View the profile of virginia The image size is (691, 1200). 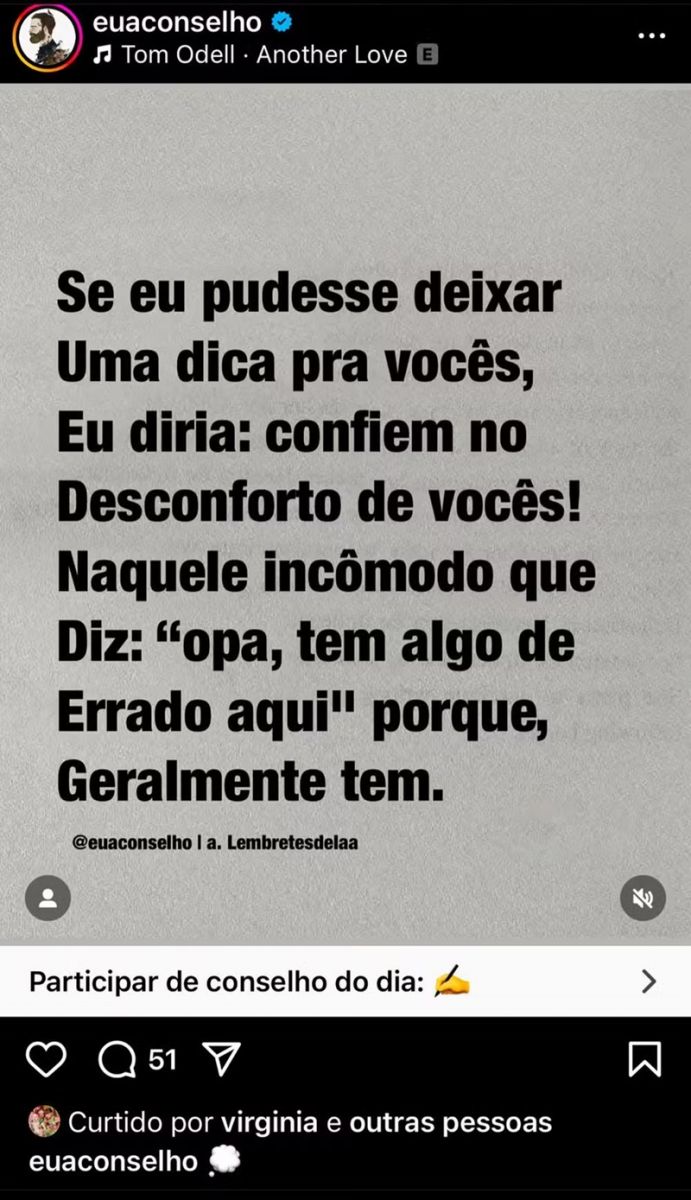[x=268, y=1122]
